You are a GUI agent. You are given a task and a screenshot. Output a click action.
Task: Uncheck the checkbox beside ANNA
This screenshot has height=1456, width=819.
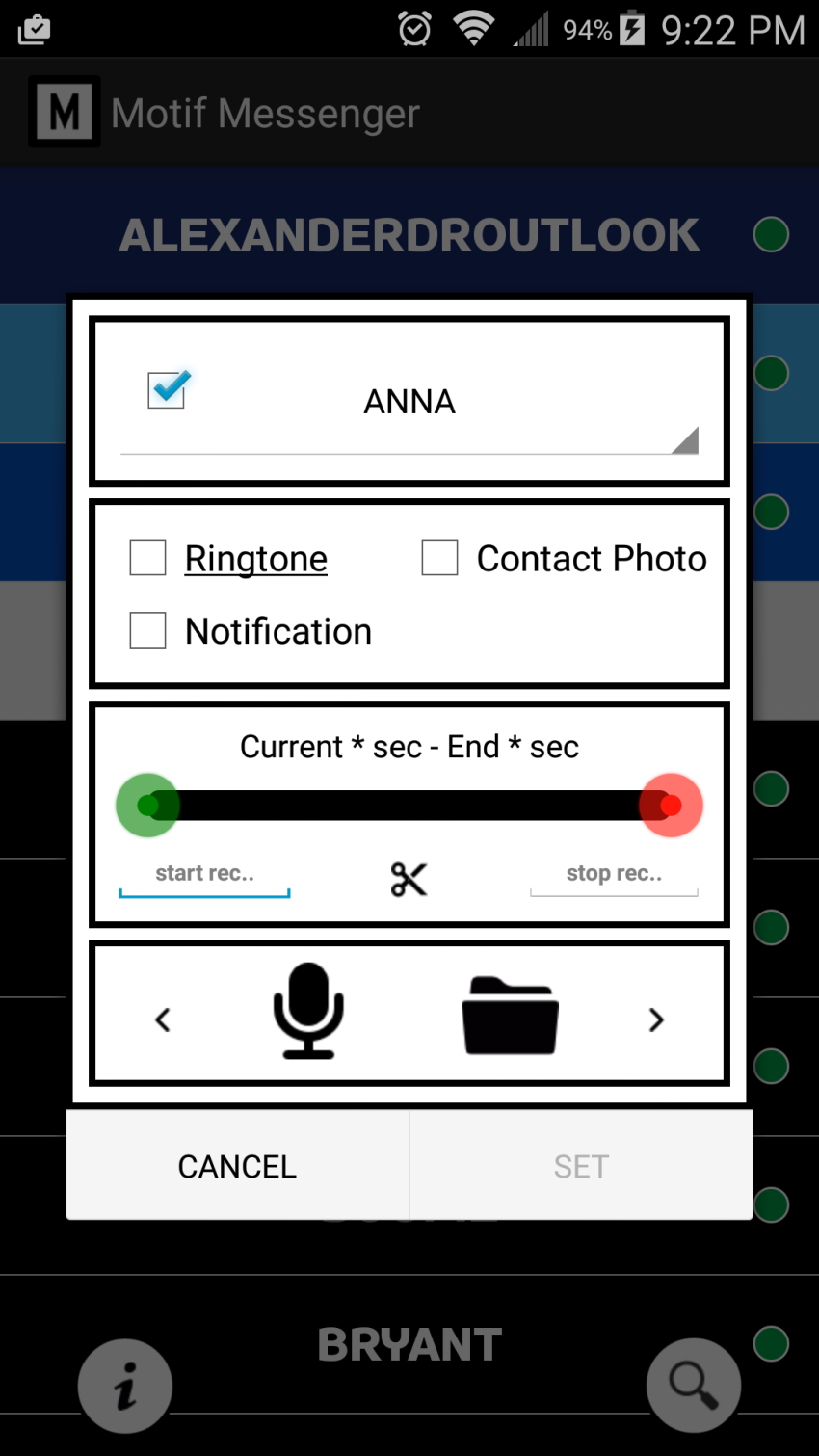pyautogui.click(x=168, y=390)
